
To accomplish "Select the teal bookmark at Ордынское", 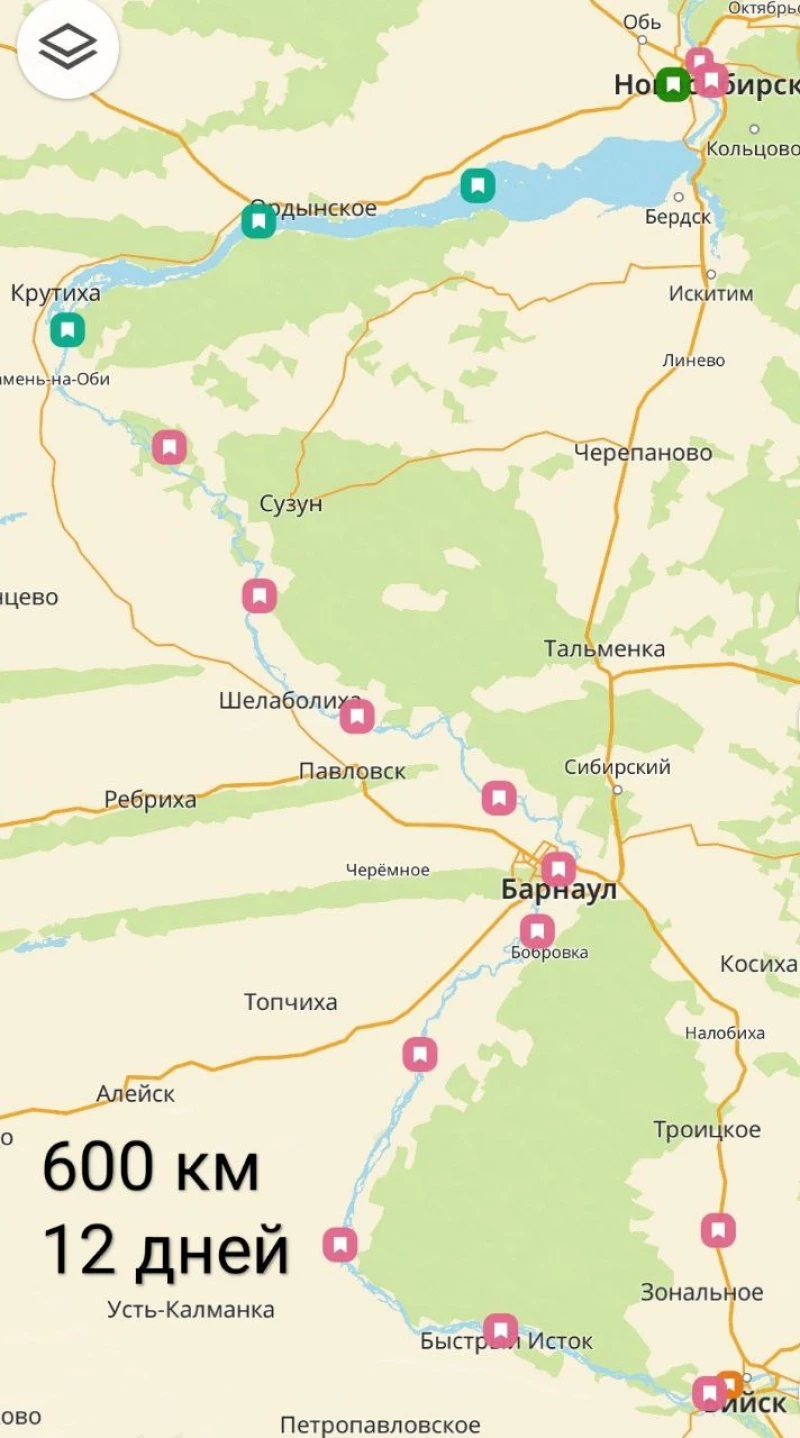I will click(x=259, y=221).
